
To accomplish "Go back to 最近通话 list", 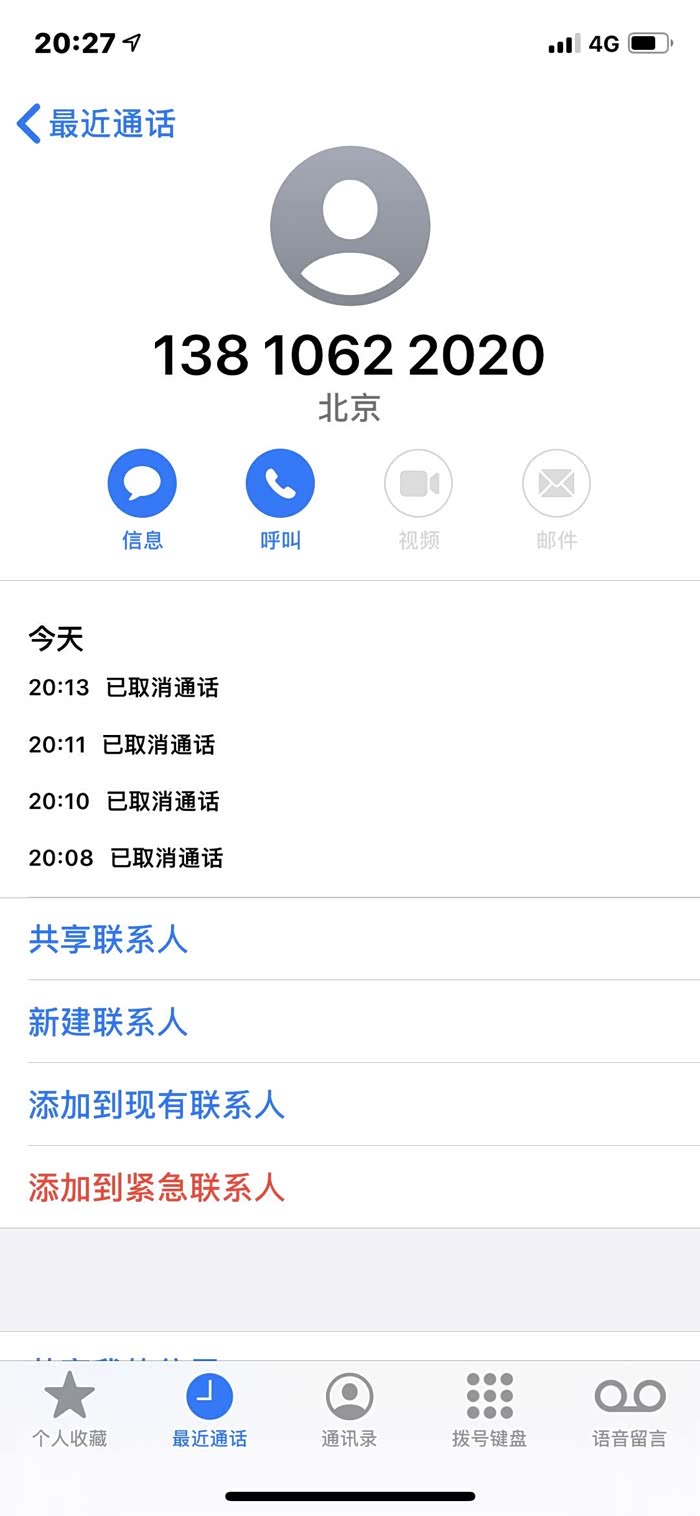I will pyautogui.click(x=96, y=124).
